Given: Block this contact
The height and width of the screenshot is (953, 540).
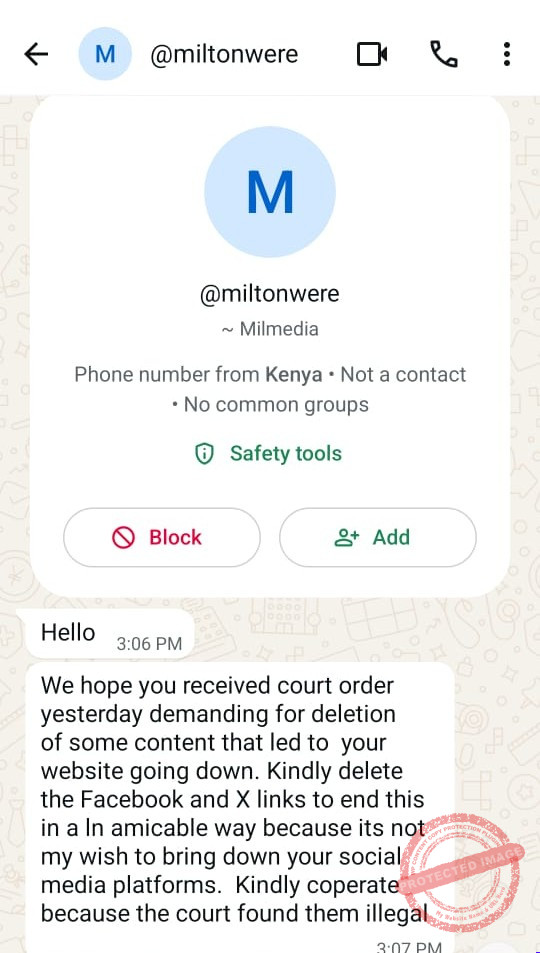Looking at the screenshot, I should point(162,537).
